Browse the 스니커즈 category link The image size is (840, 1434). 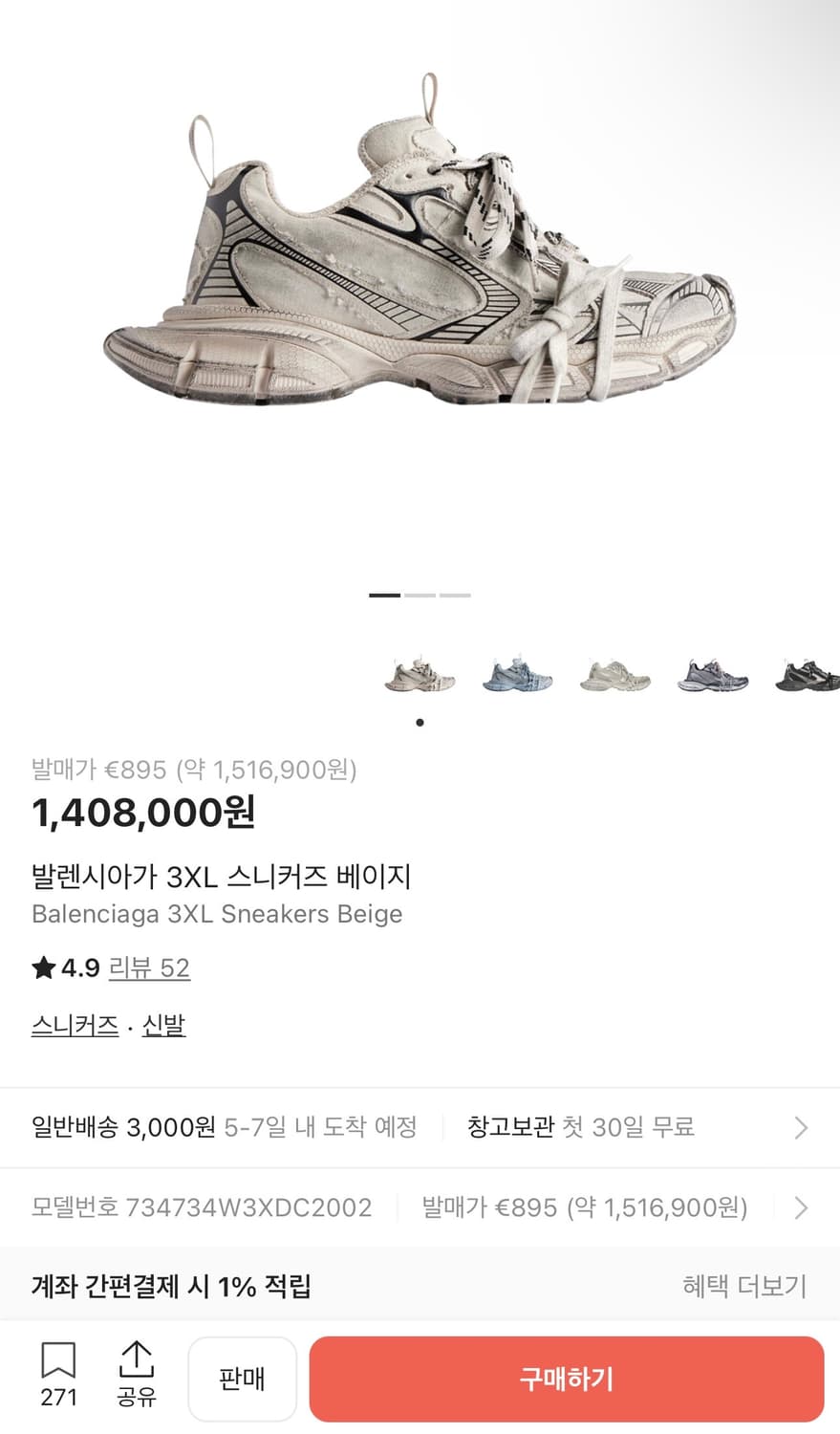[75, 1025]
